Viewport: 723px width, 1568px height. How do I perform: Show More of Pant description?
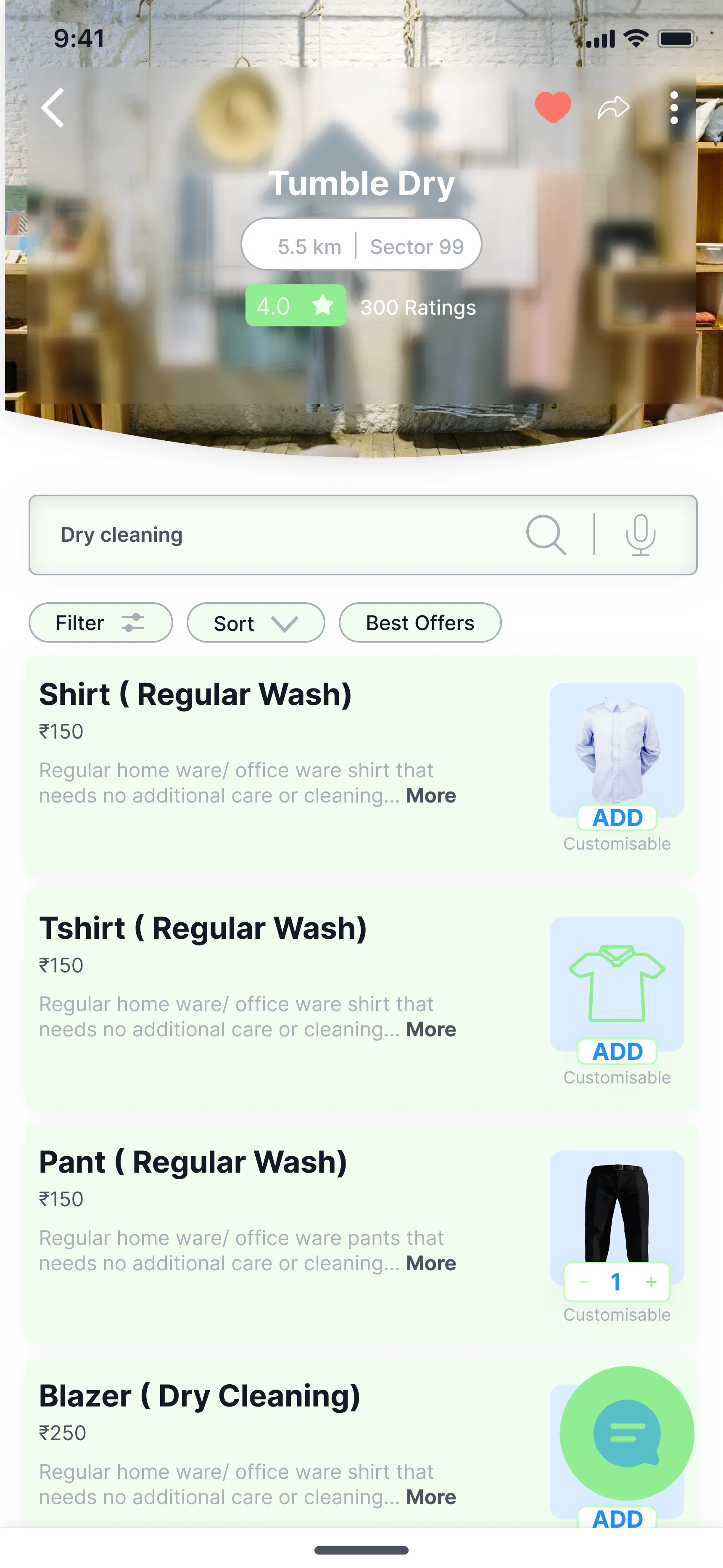pos(431,1263)
